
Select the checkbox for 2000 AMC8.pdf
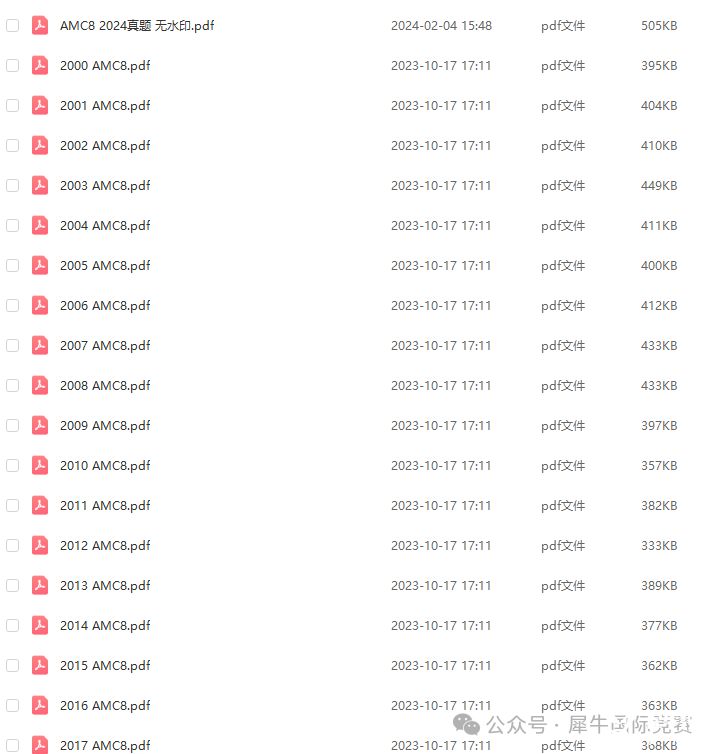tap(12, 65)
